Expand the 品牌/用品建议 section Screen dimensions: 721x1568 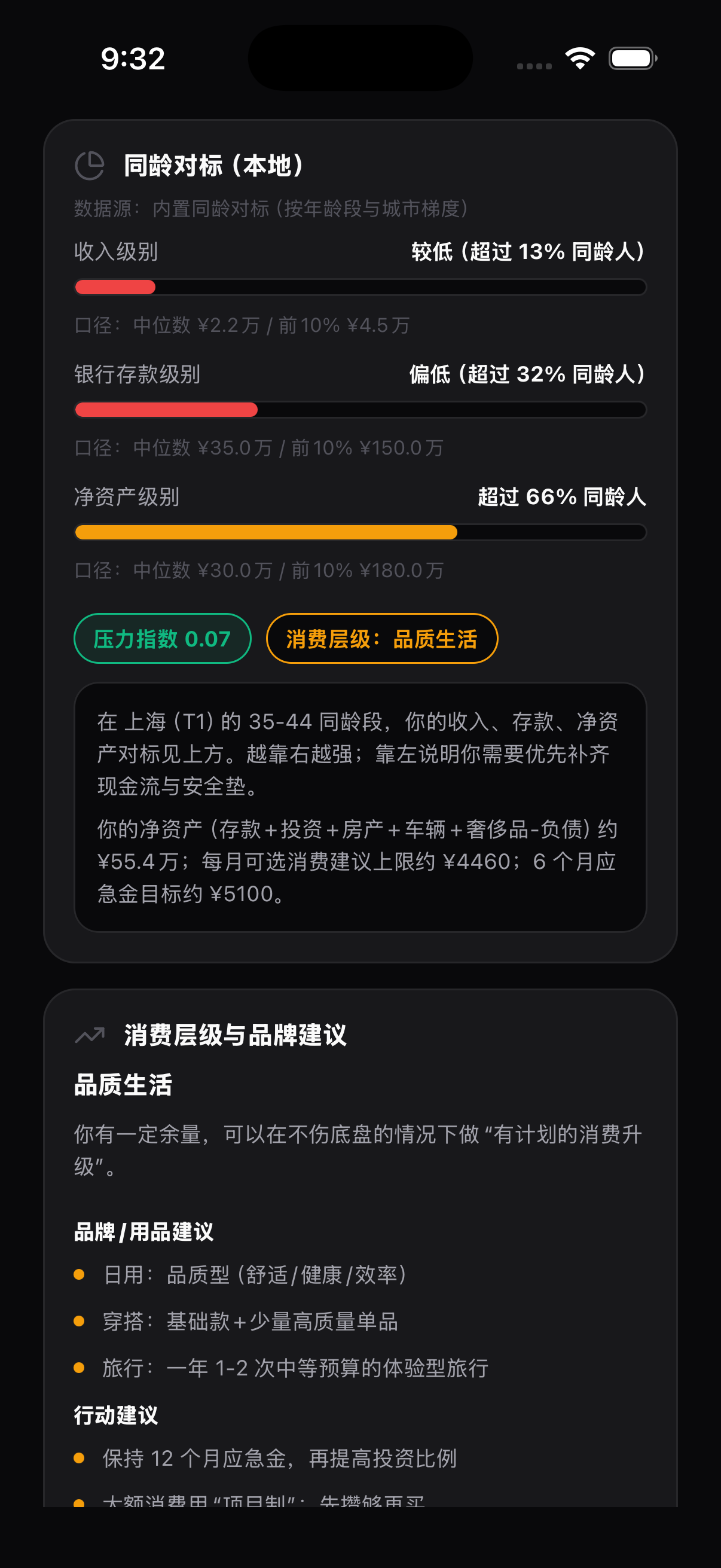click(x=143, y=1231)
